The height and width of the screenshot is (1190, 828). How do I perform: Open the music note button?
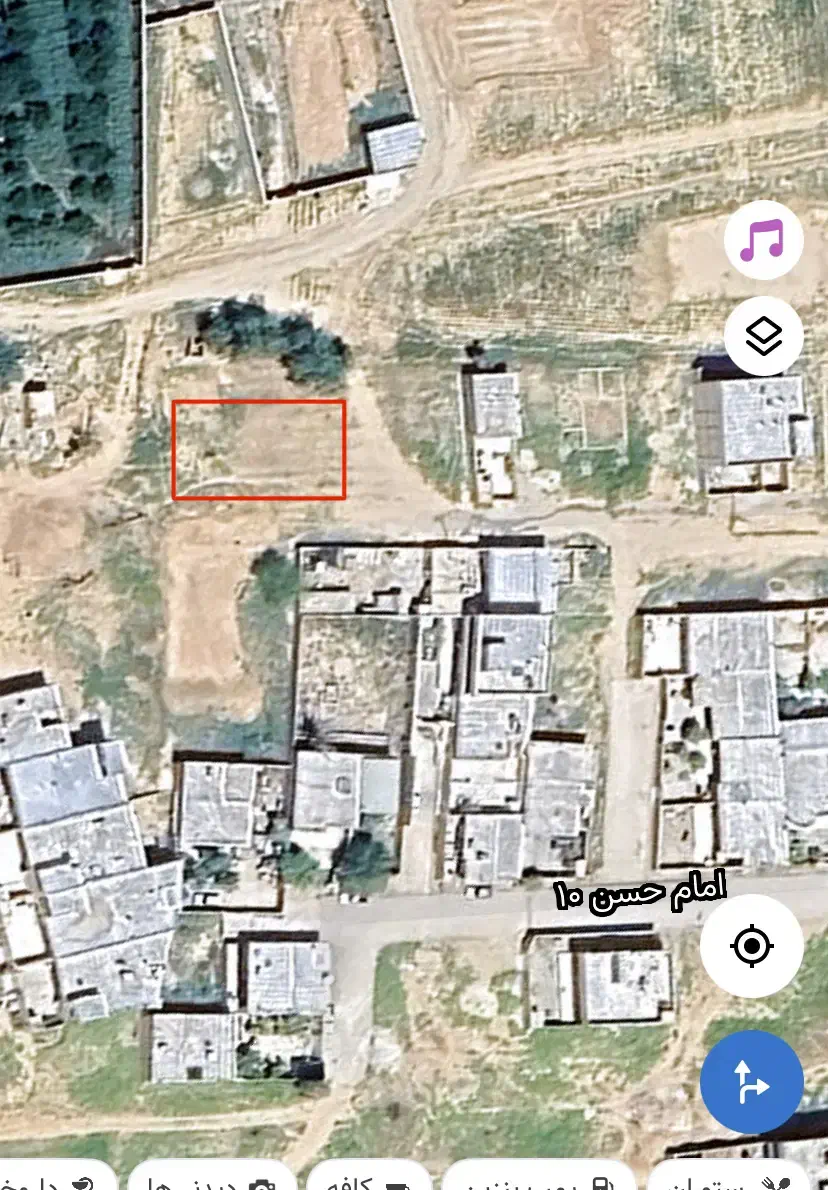[x=763, y=241]
